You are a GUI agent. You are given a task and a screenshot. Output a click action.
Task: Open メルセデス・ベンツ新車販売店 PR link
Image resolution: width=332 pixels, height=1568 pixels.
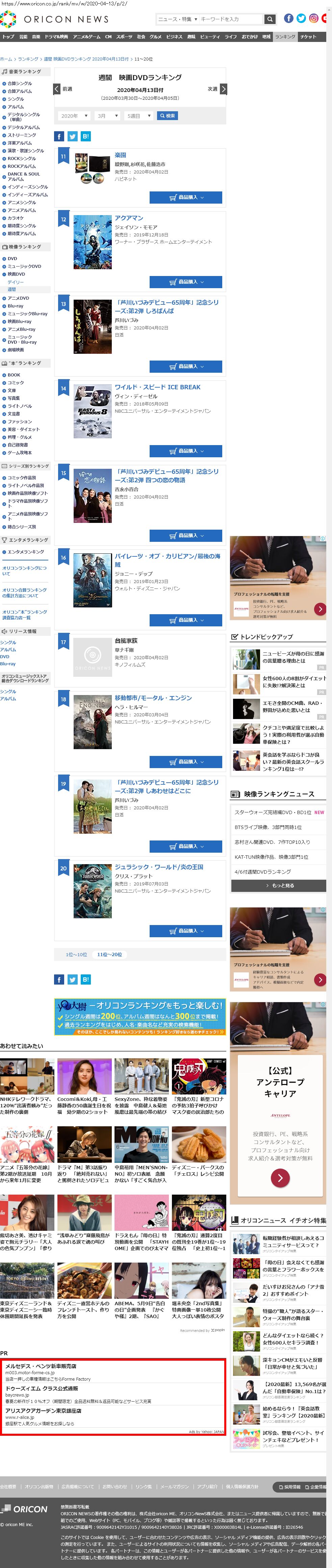(41, 1366)
